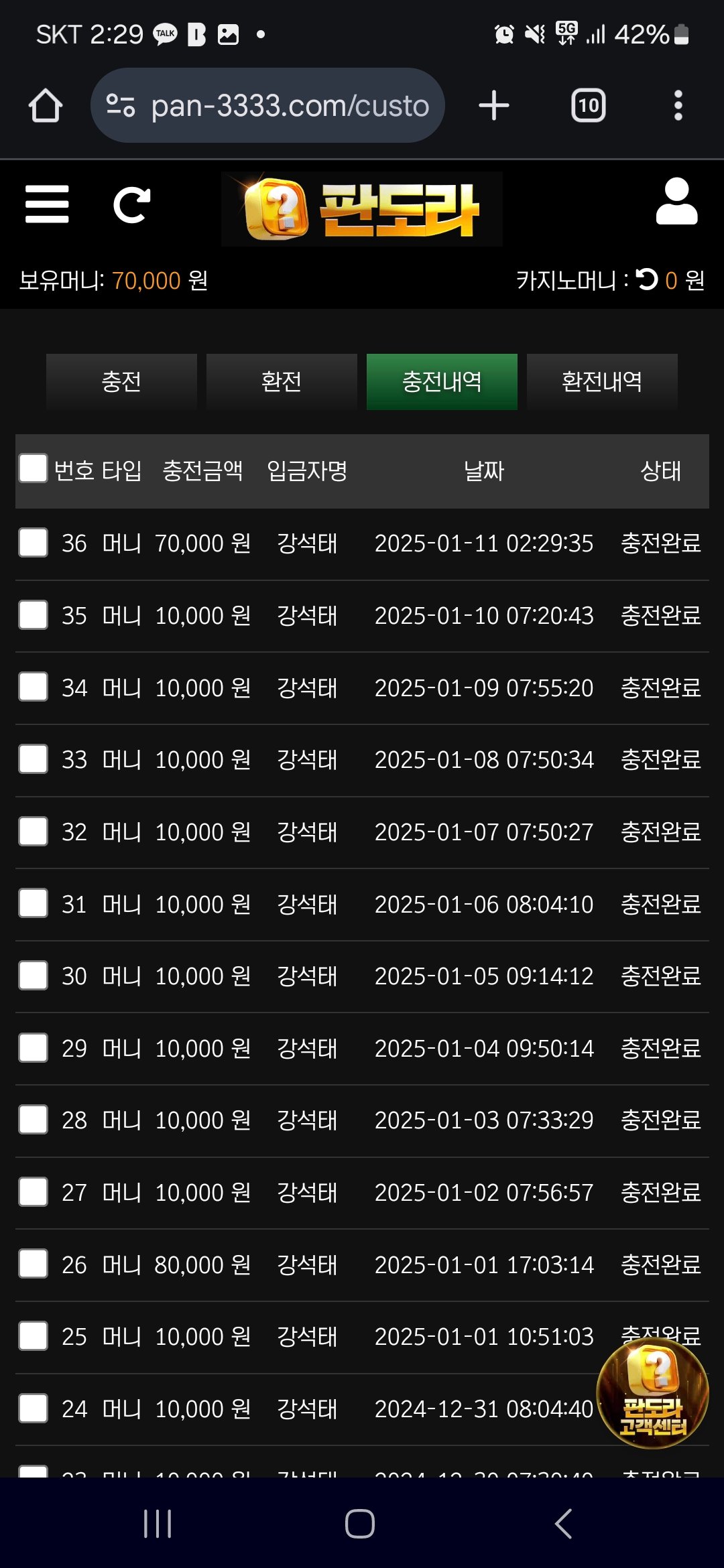Viewport: 724px width, 1568px height.
Task: Open a new browser tab
Action: (494, 105)
